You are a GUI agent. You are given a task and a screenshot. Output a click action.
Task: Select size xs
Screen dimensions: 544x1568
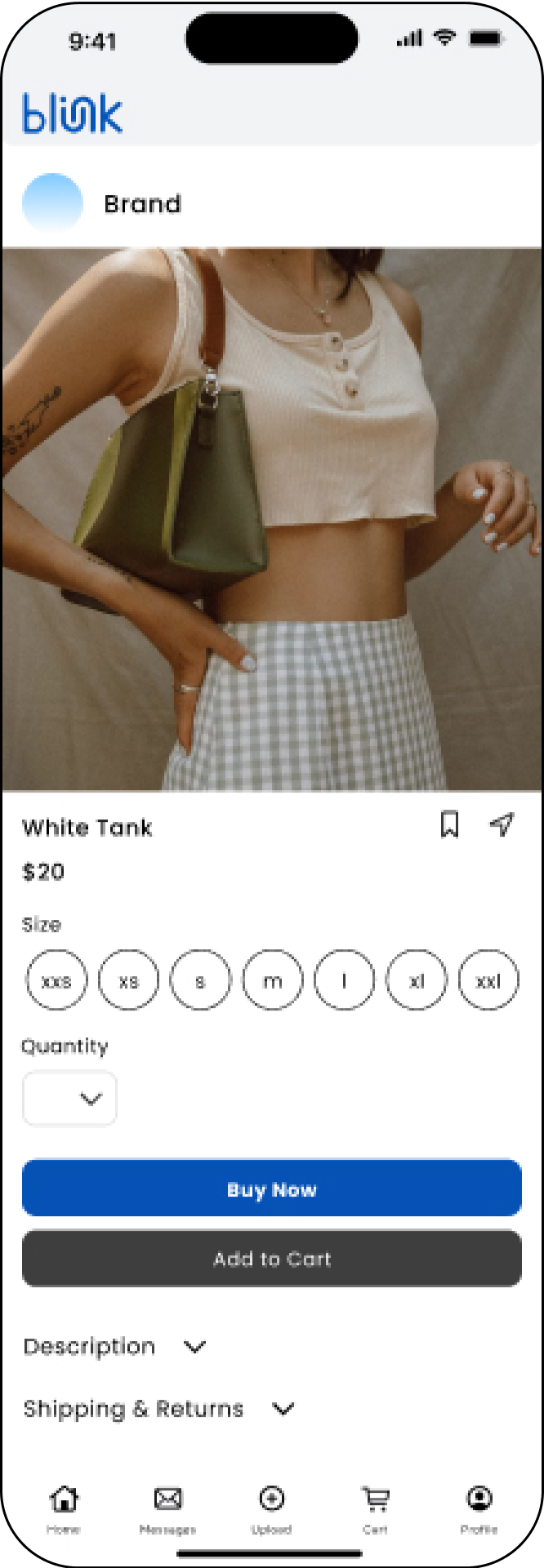coord(128,980)
